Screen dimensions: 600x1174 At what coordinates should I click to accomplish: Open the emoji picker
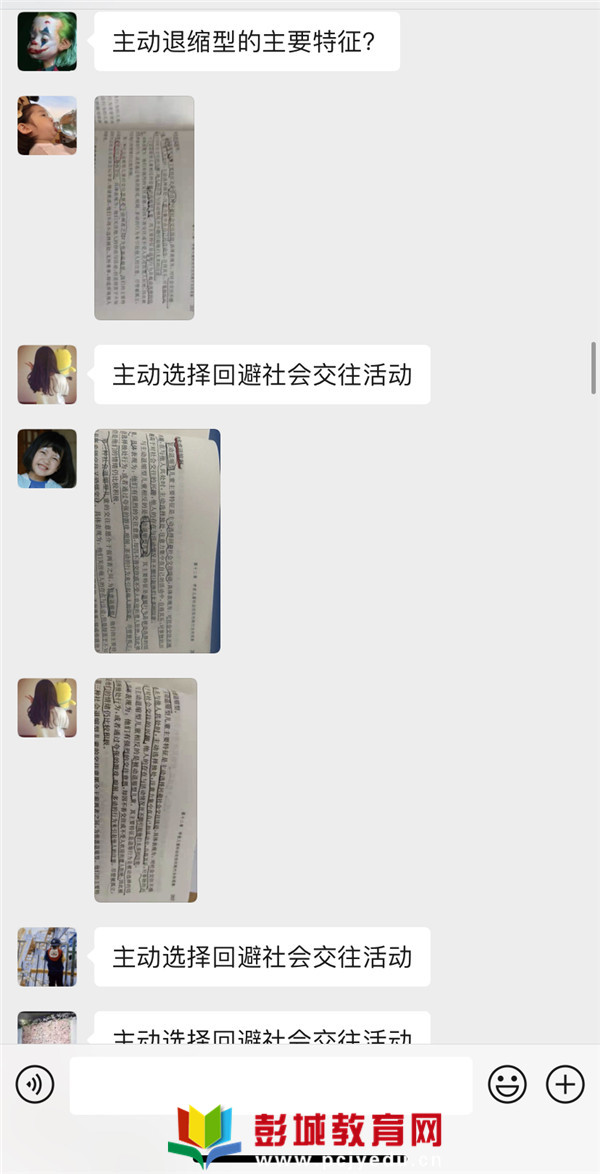coord(507,1084)
